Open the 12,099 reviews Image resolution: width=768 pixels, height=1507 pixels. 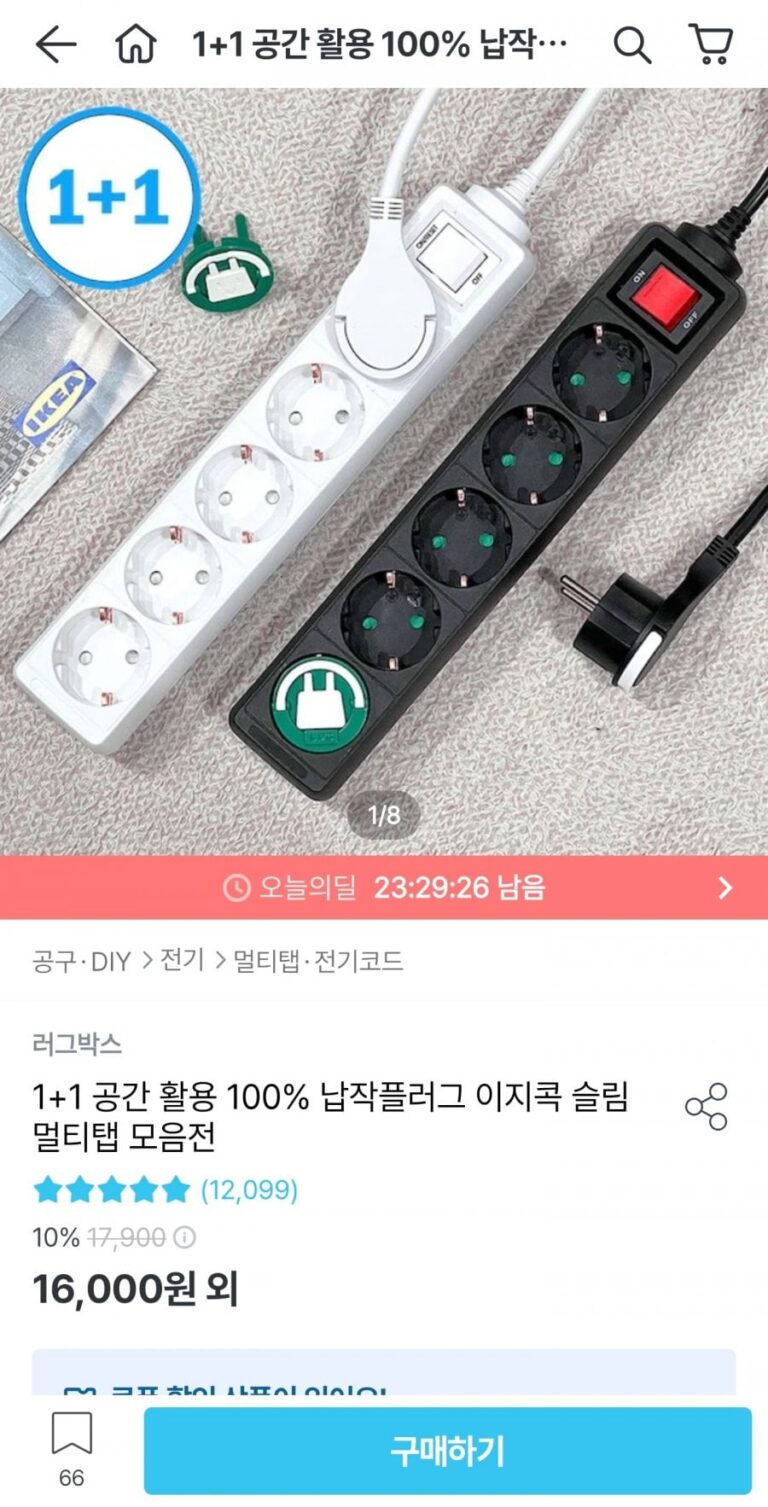(x=249, y=1190)
